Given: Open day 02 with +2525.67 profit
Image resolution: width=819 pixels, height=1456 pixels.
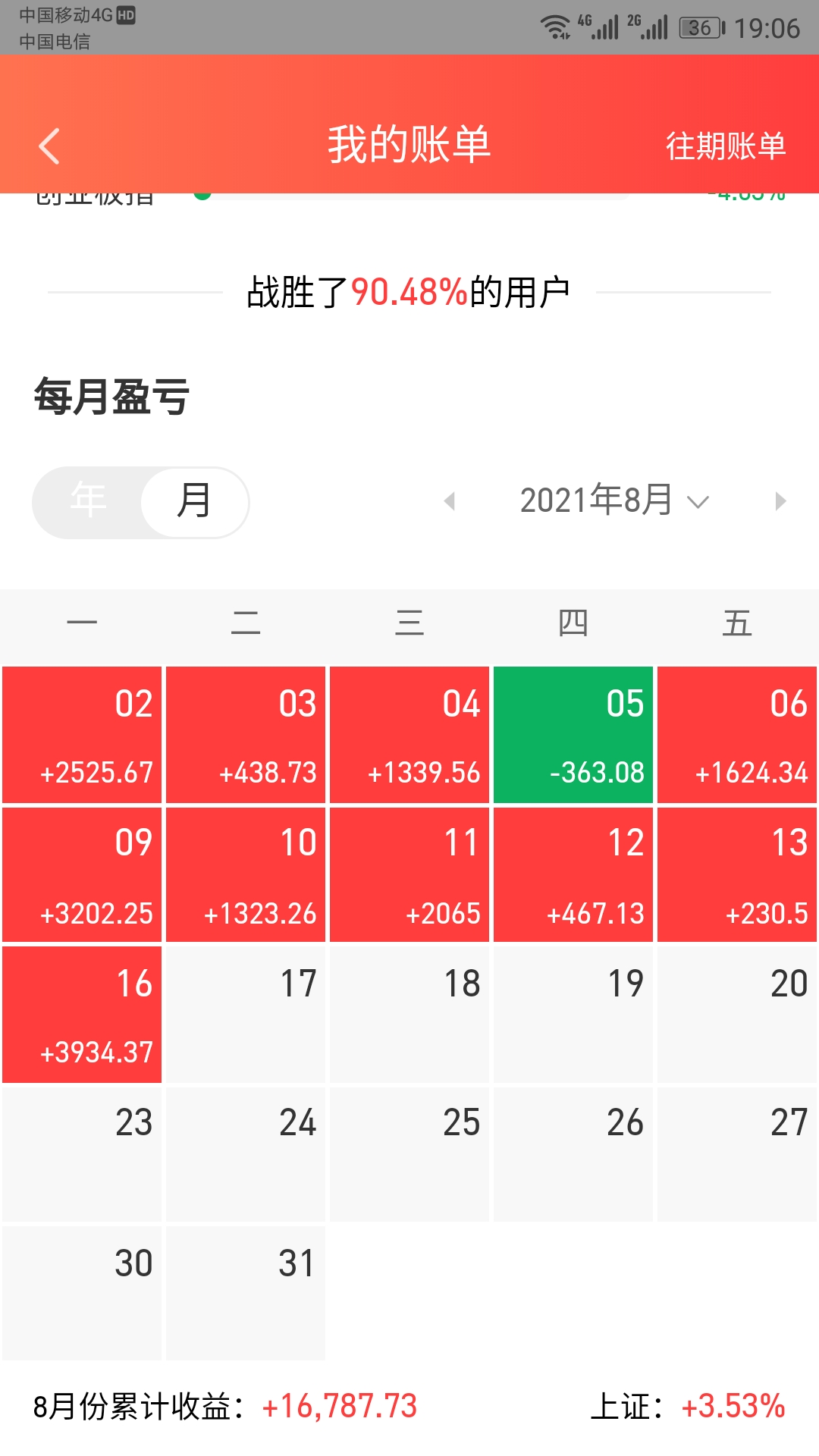Looking at the screenshot, I should (82, 735).
